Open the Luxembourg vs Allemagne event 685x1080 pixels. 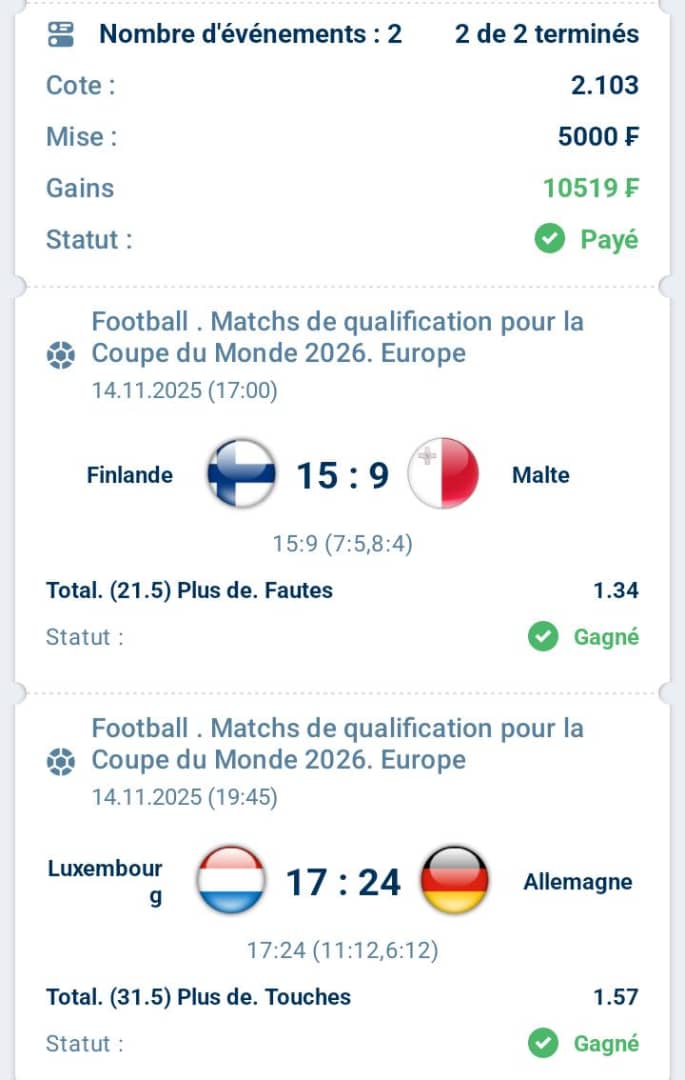(342, 882)
